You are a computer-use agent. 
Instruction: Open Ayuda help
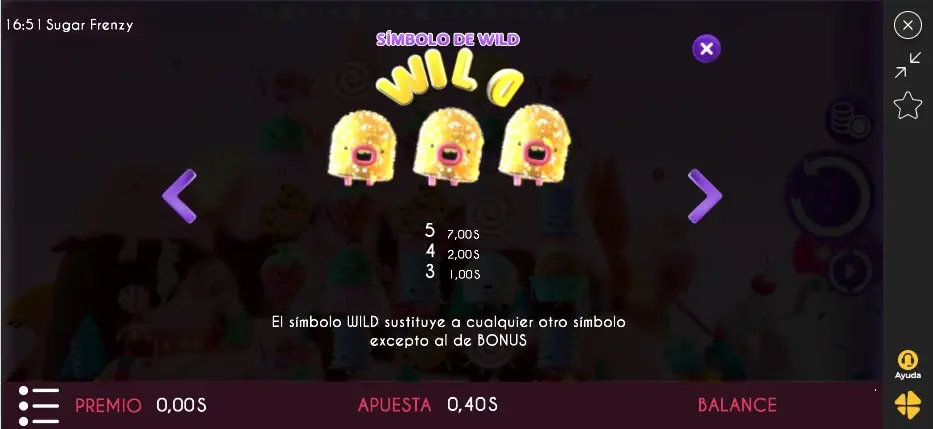click(x=907, y=363)
